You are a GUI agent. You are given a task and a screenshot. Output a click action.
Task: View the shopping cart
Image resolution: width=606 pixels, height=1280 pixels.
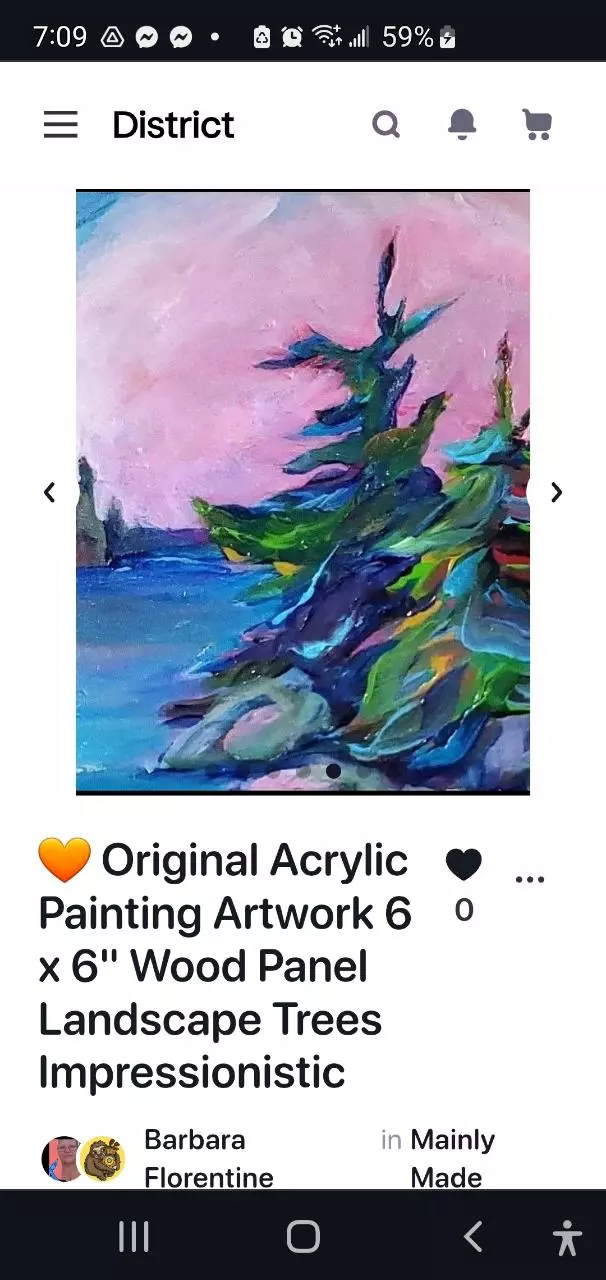(x=537, y=125)
